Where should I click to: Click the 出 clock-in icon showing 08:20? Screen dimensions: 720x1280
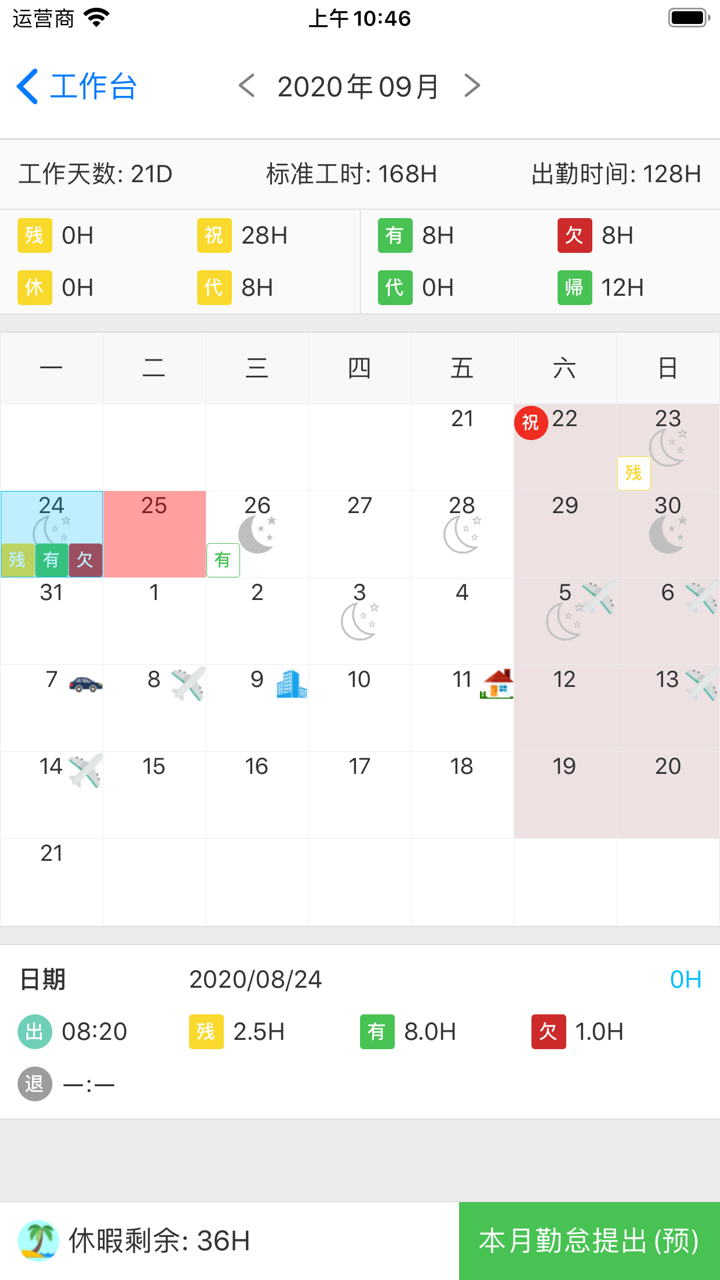point(36,1032)
